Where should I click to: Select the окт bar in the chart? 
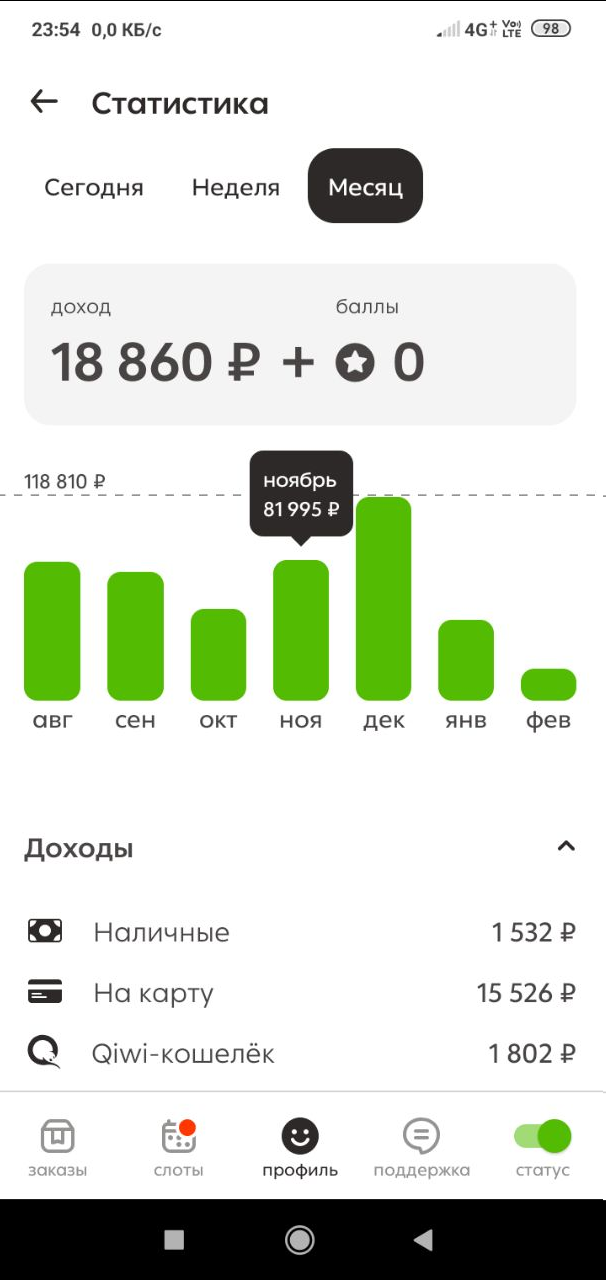coord(218,654)
